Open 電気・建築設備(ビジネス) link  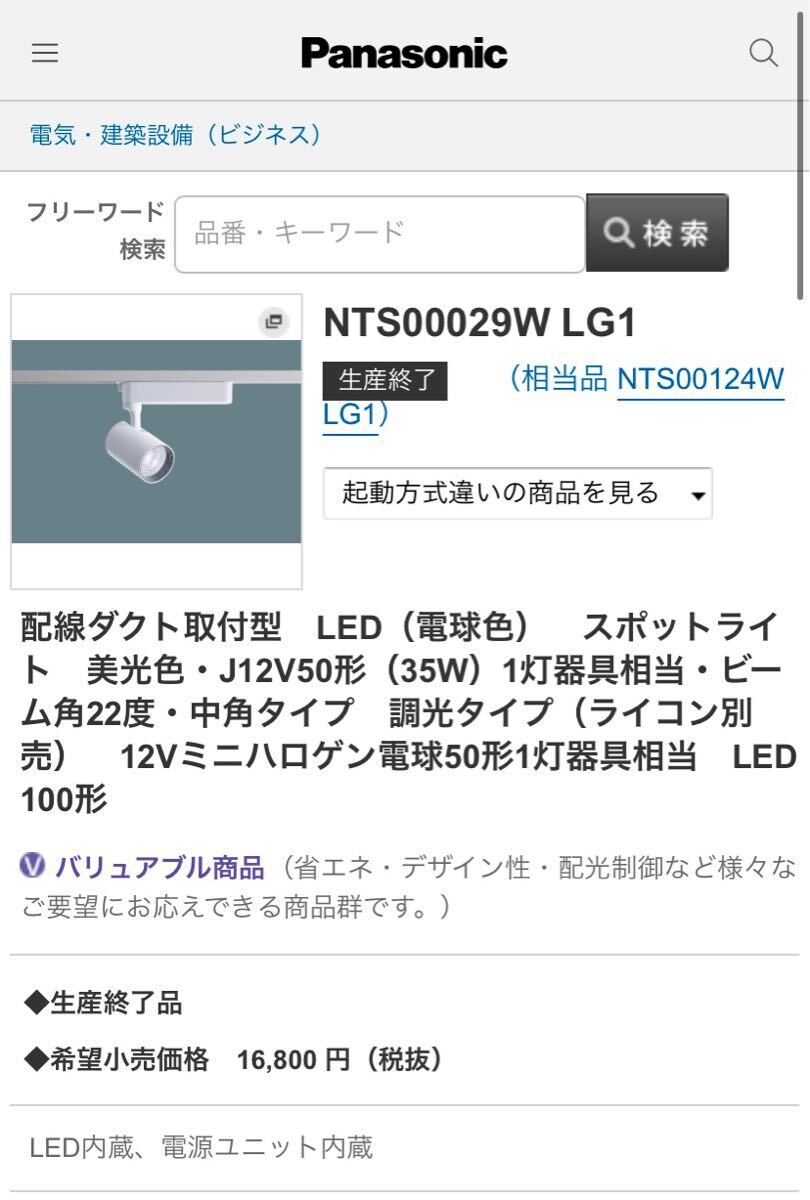[x=176, y=135]
